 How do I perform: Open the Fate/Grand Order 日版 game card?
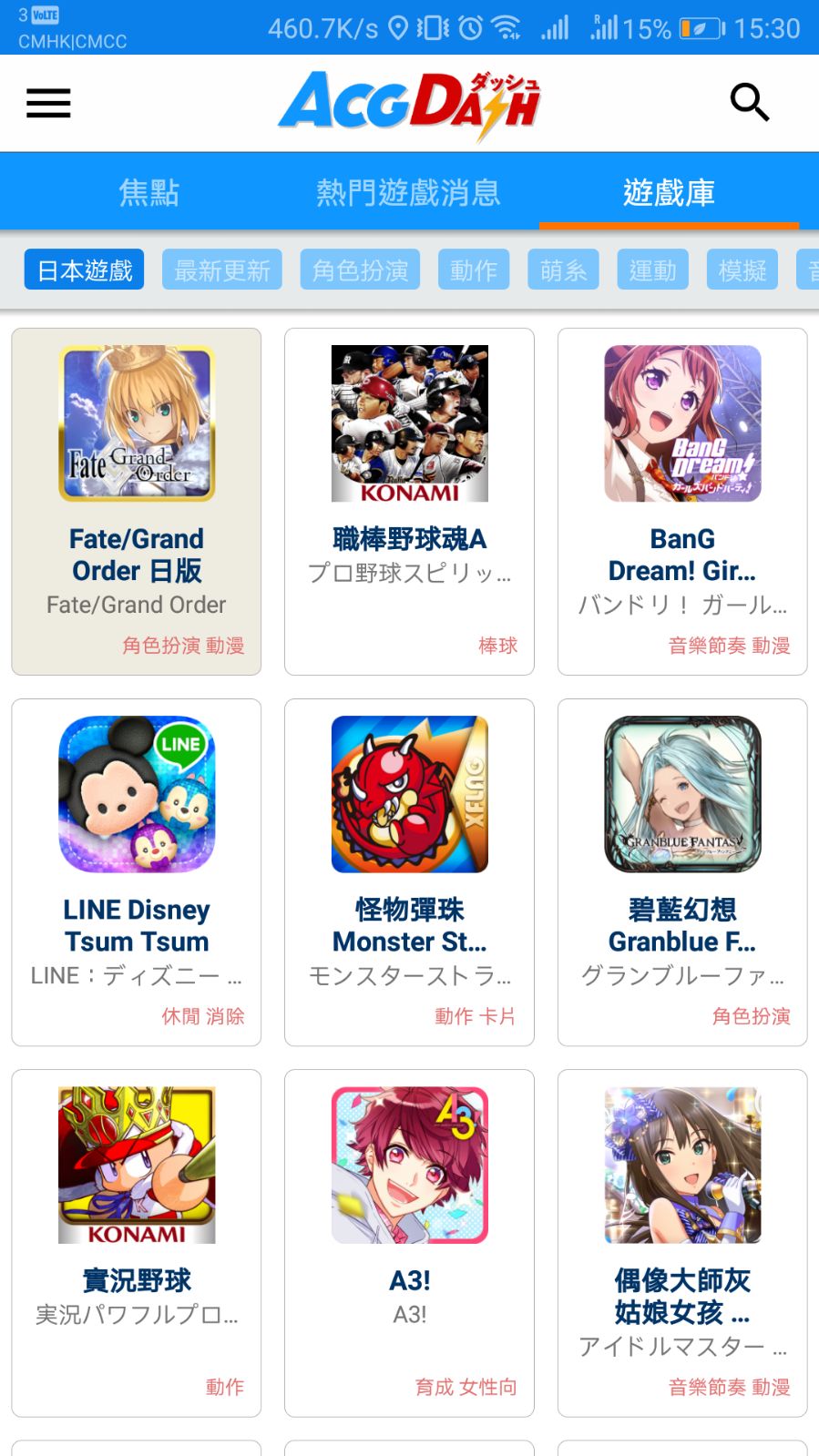click(x=137, y=502)
